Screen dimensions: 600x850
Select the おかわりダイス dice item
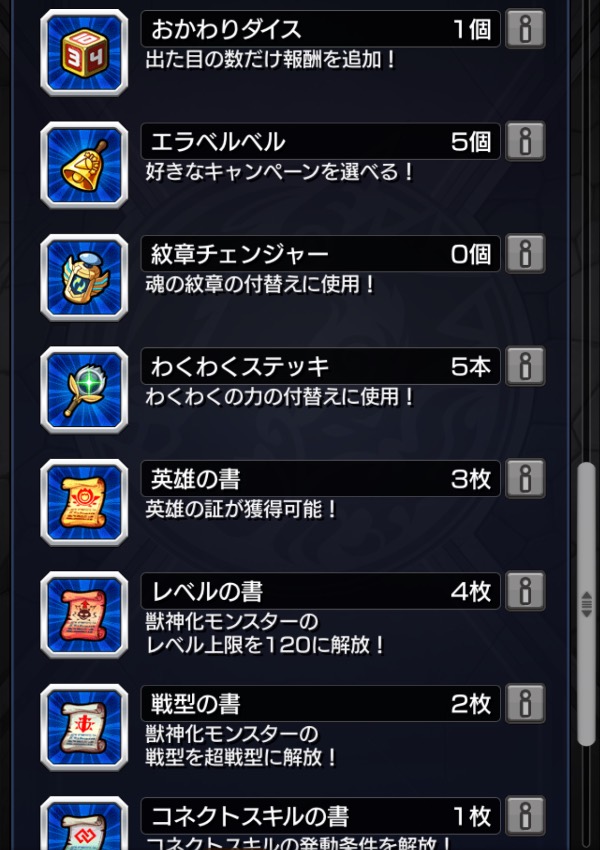(84, 52)
